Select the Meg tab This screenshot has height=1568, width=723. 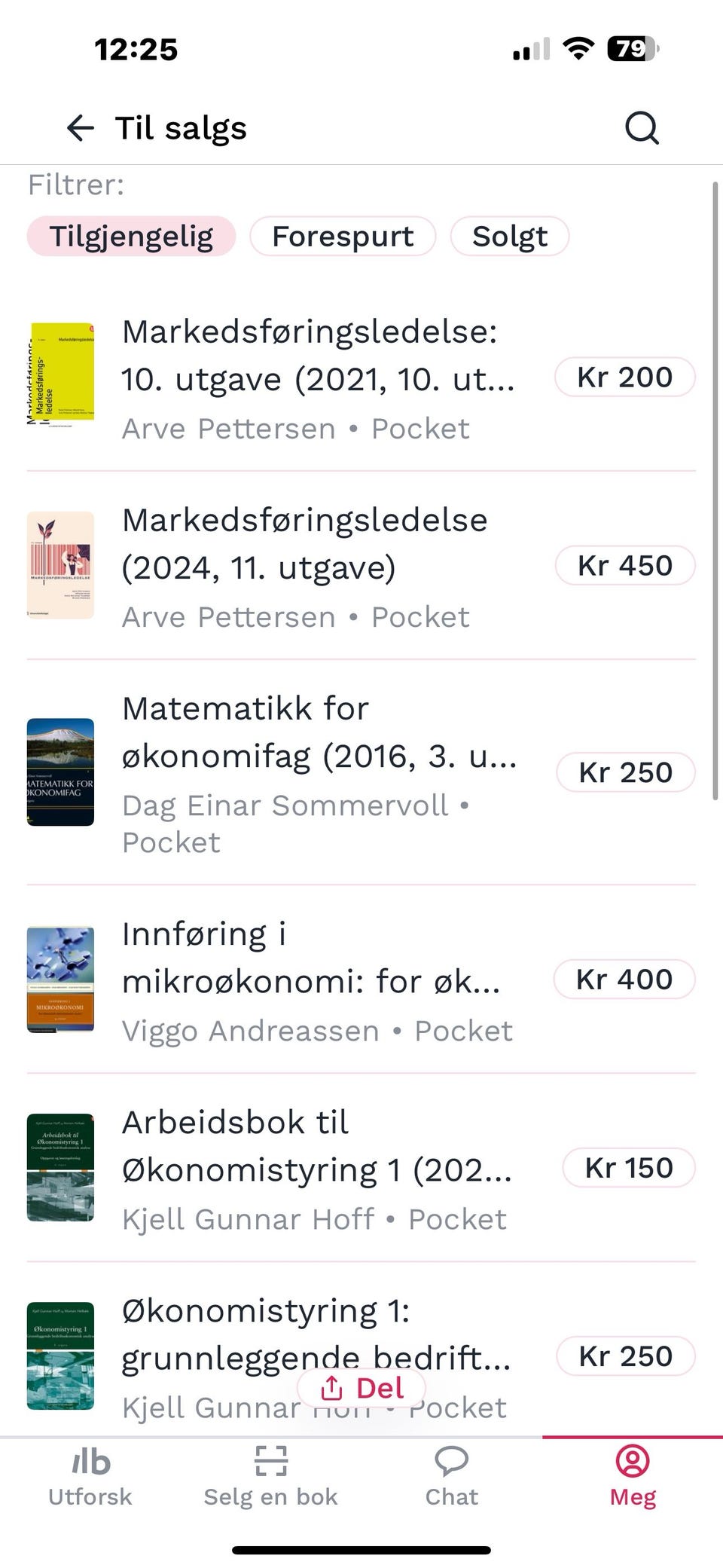(633, 1477)
